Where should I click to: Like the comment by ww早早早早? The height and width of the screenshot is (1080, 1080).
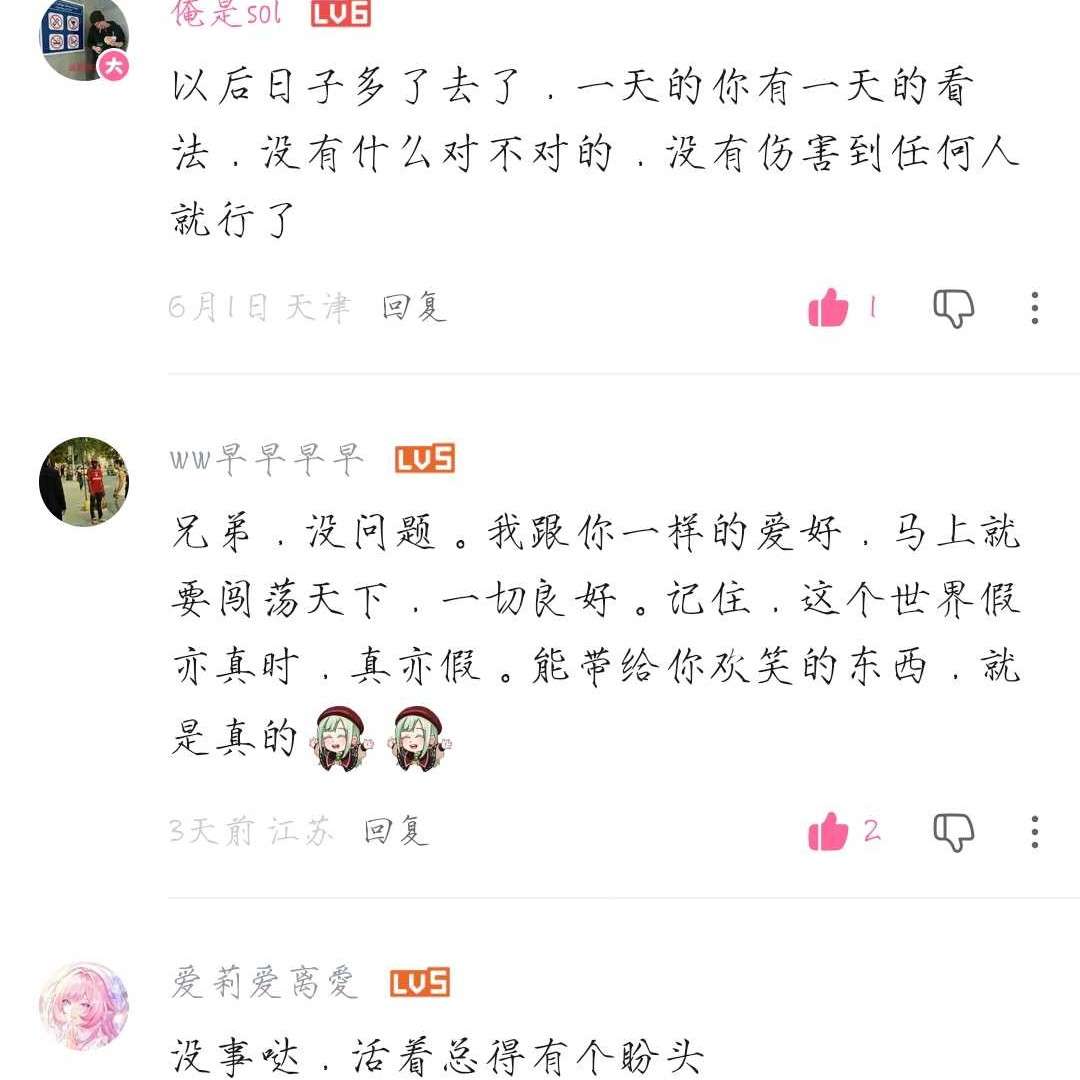pyautogui.click(x=829, y=831)
